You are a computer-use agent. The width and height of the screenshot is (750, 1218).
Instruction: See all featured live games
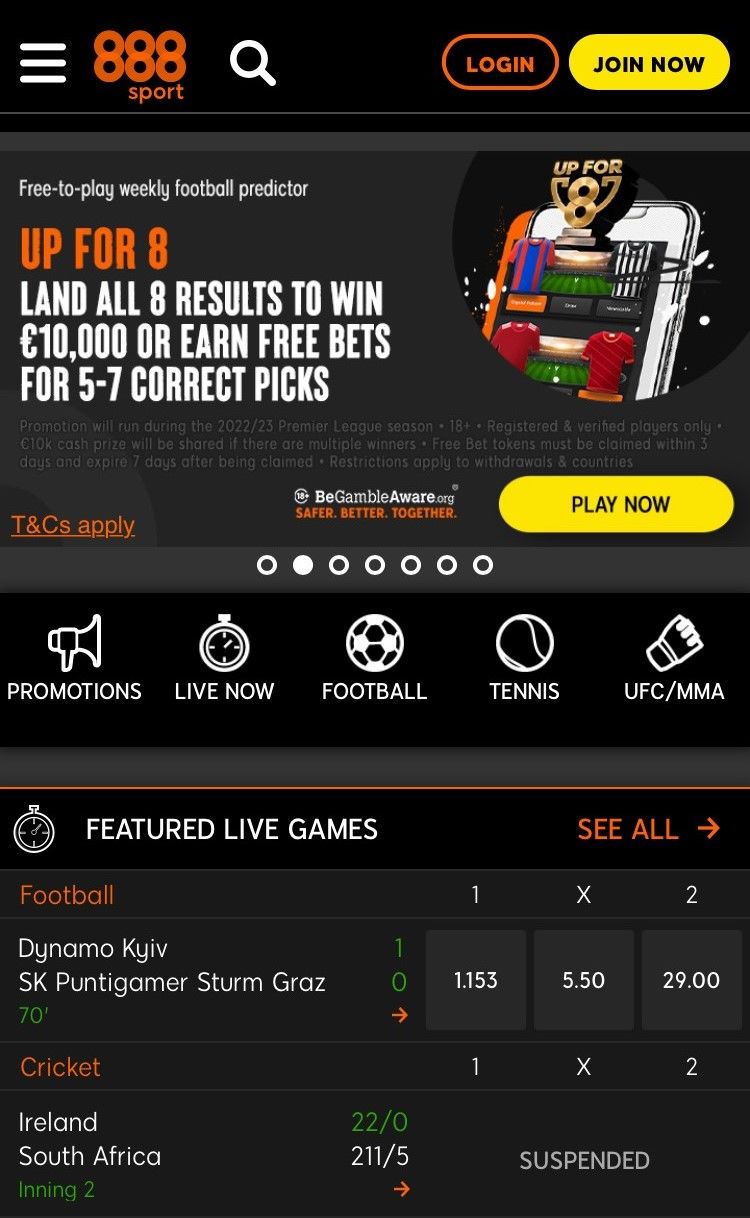[x=648, y=828]
